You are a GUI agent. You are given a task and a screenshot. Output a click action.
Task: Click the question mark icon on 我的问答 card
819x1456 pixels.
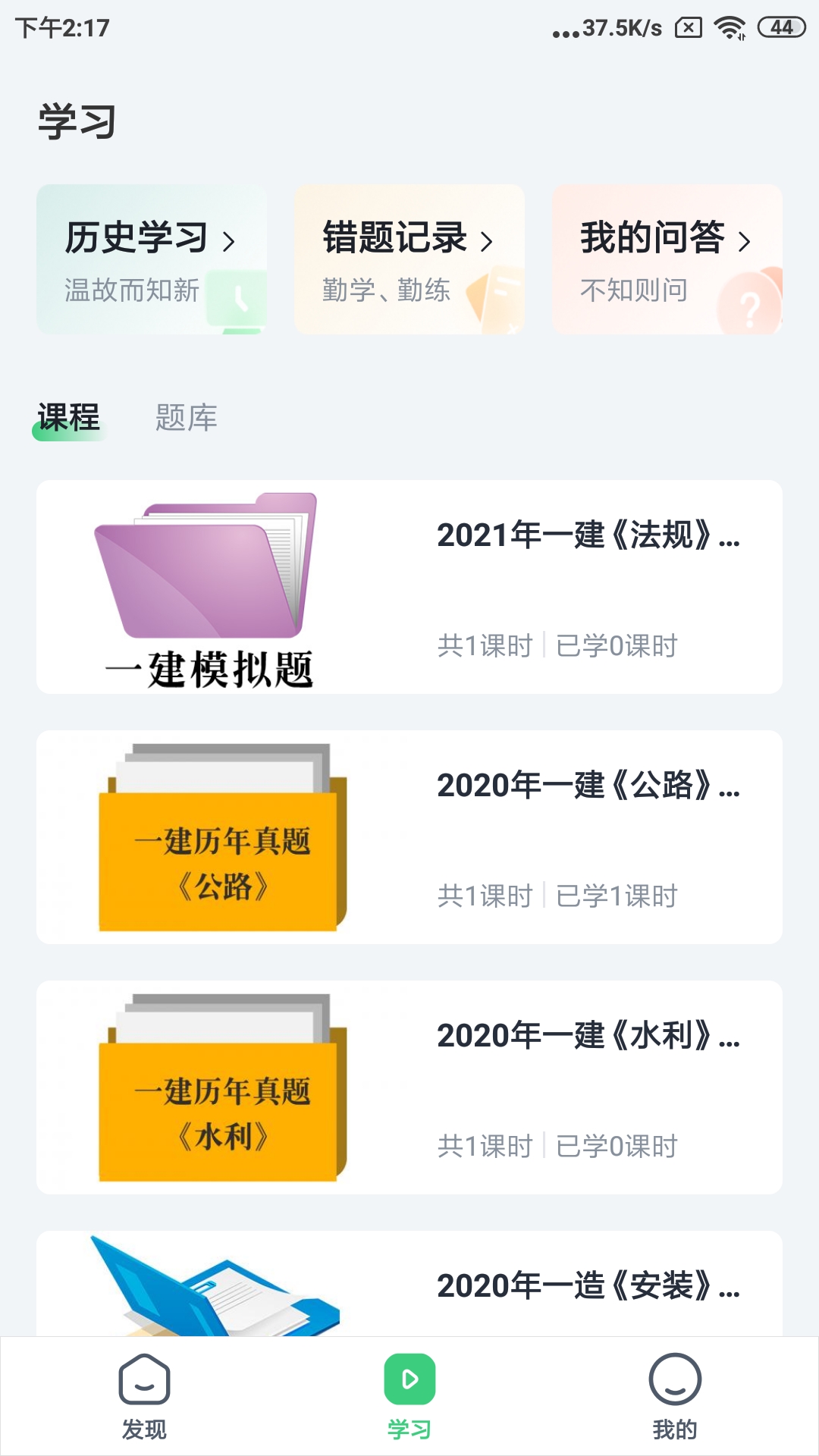tap(751, 307)
